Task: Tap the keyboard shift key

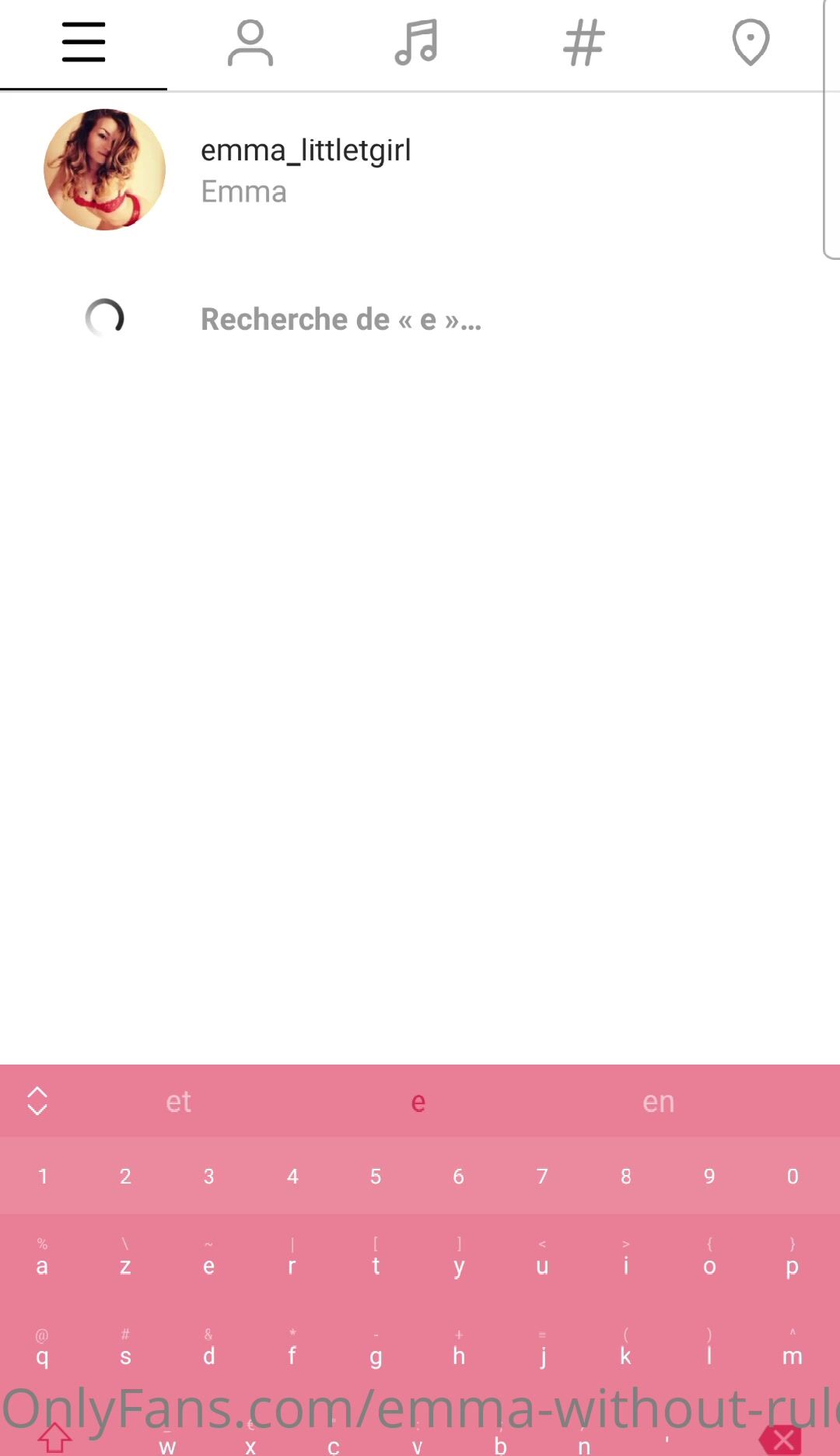Action: tap(54, 1438)
